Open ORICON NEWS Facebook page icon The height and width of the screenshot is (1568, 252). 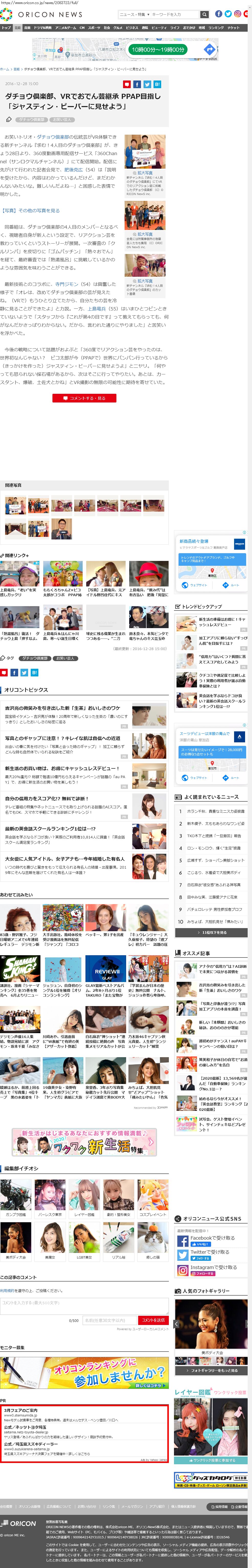point(219,14)
